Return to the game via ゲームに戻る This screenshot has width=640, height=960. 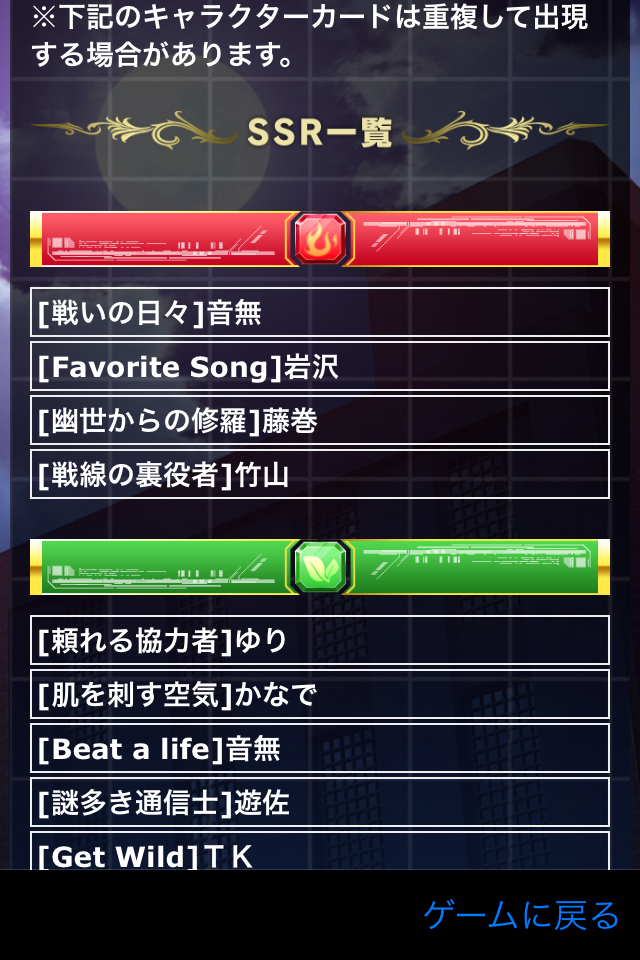point(521,915)
